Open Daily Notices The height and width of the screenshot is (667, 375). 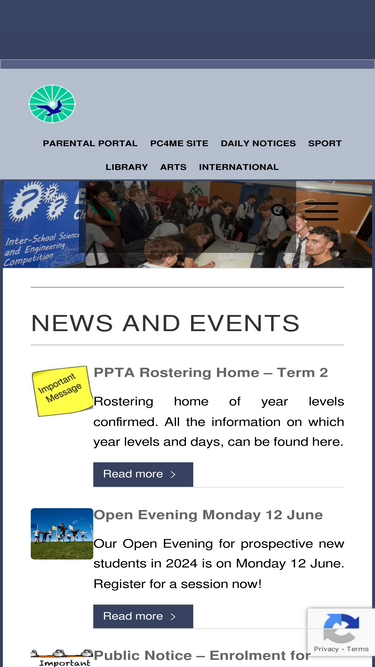258,143
